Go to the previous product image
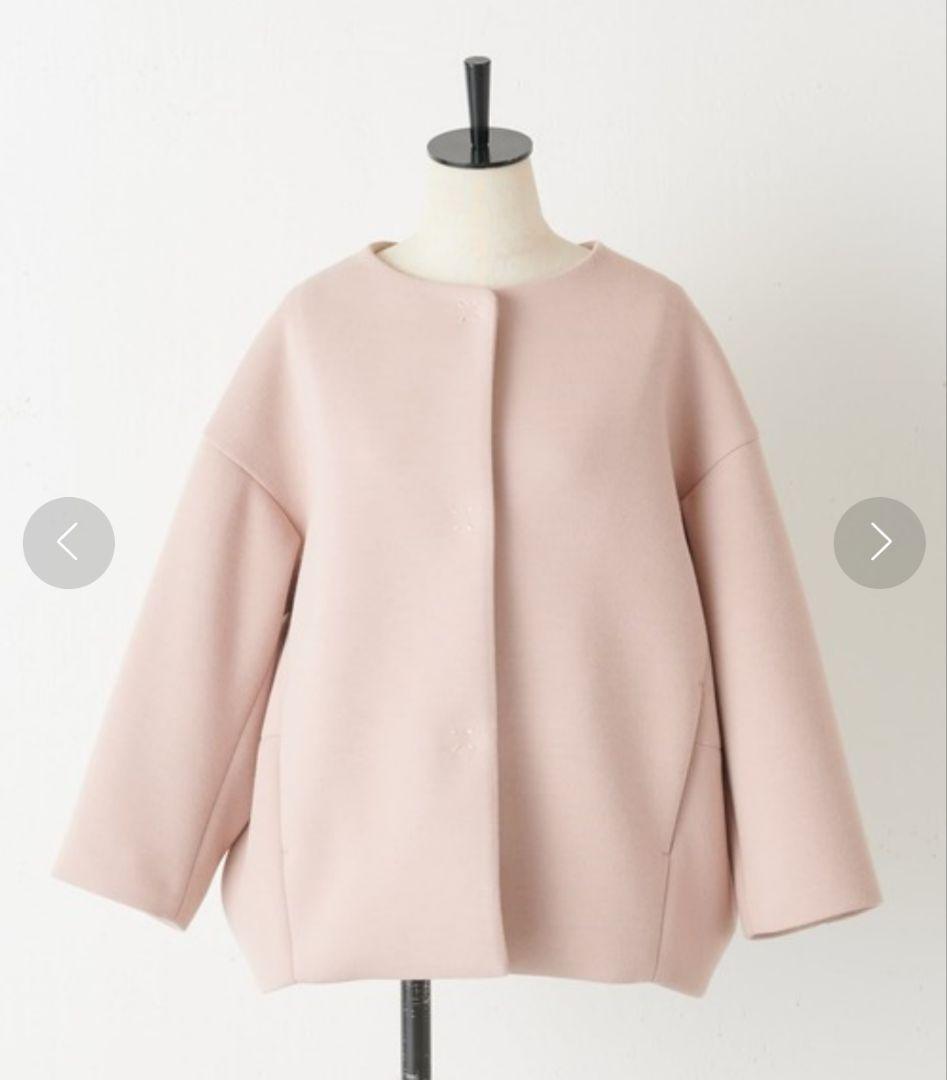This screenshot has height=1080, width=947. (68, 542)
